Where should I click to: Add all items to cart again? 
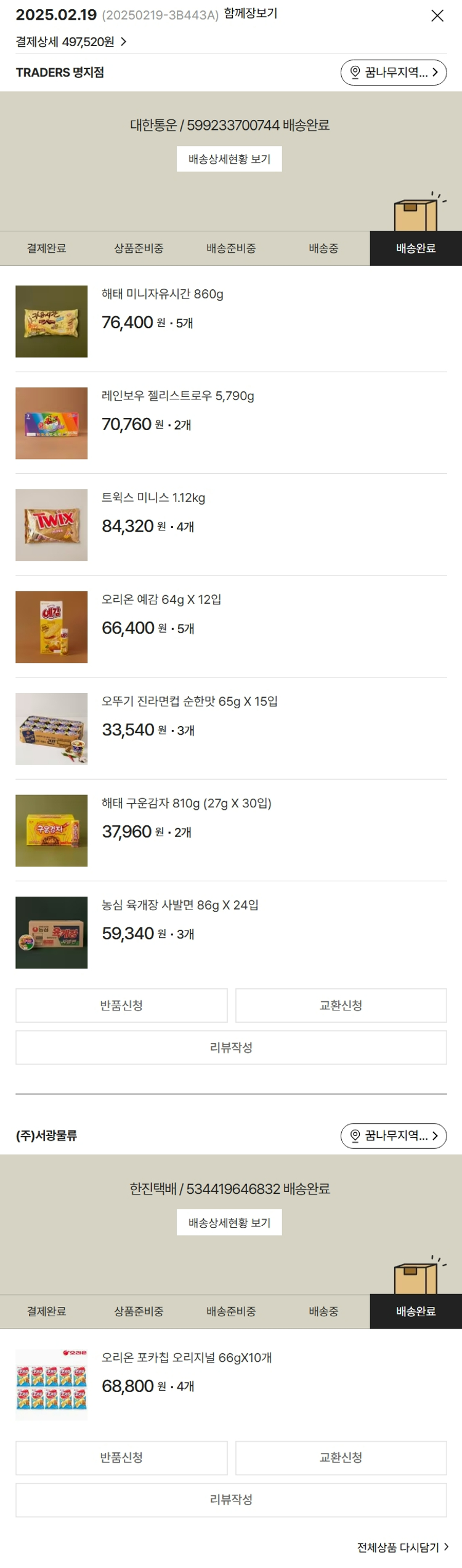(402, 1547)
